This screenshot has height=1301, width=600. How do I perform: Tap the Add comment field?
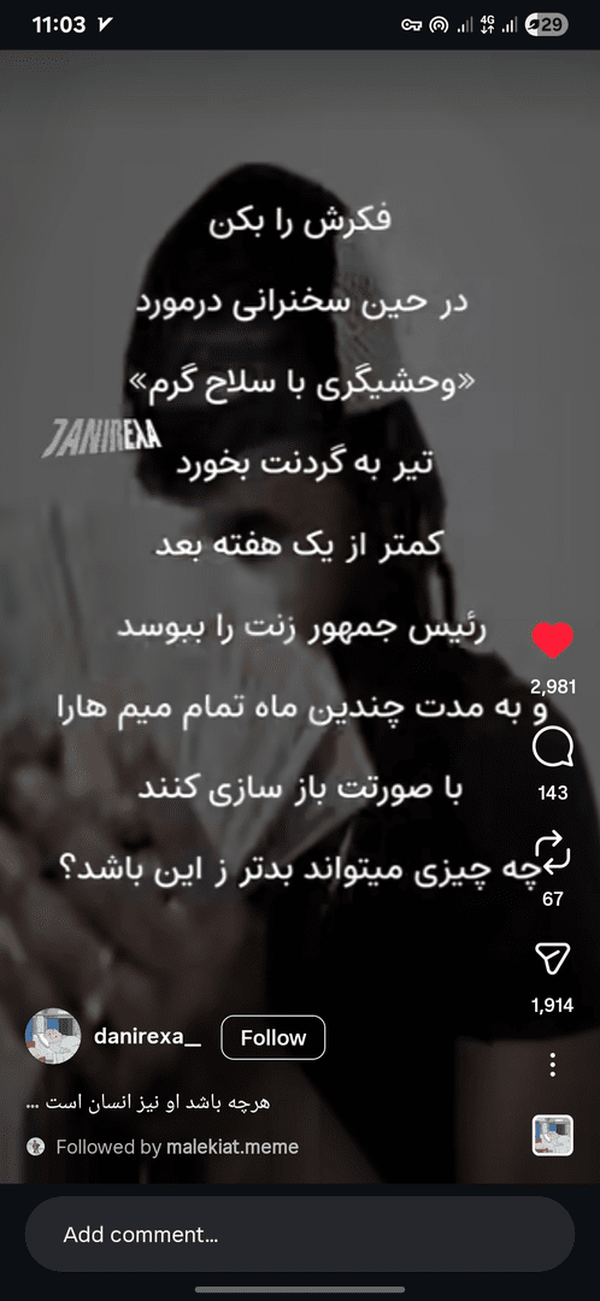point(300,1234)
